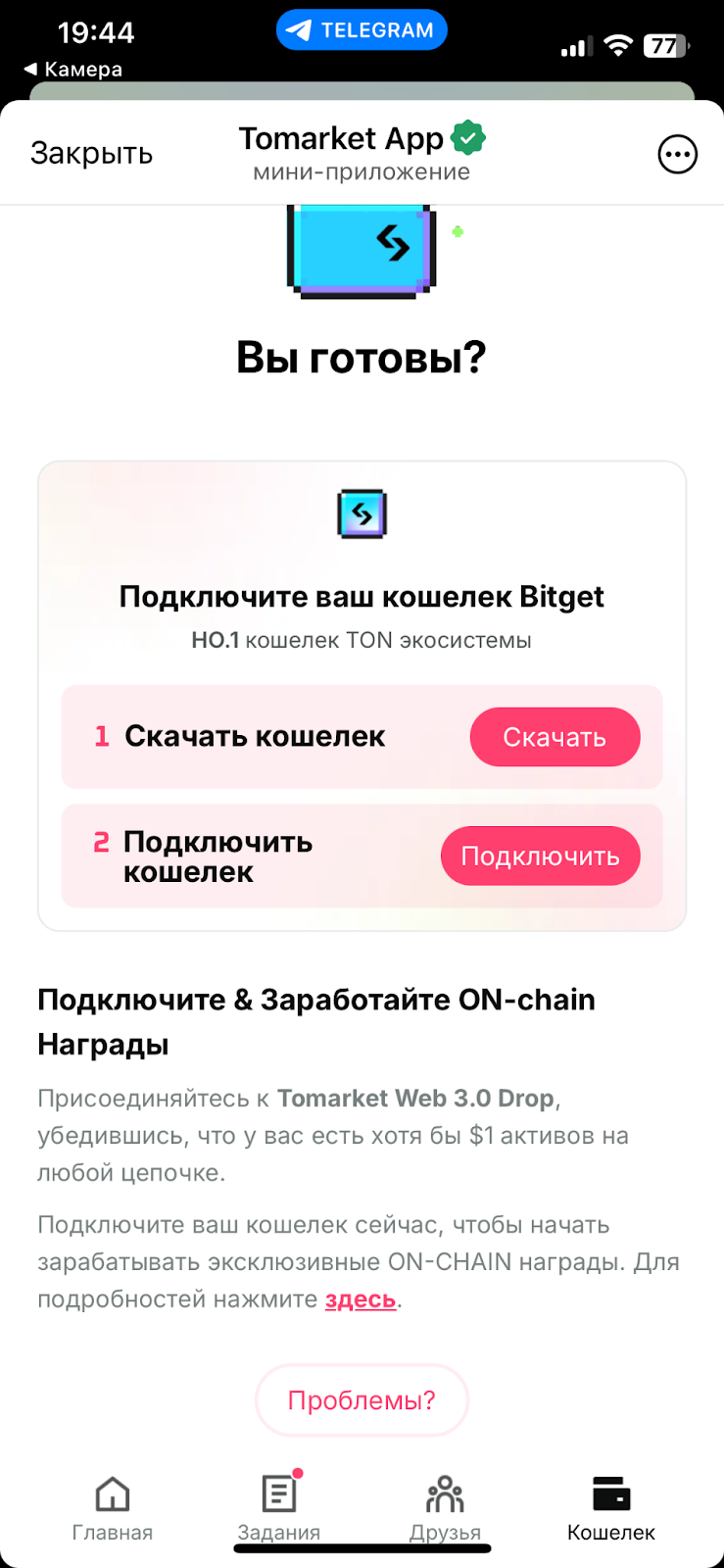Tap the Проблемы? button
The image size is (724, 1568).
(362, 1400)
